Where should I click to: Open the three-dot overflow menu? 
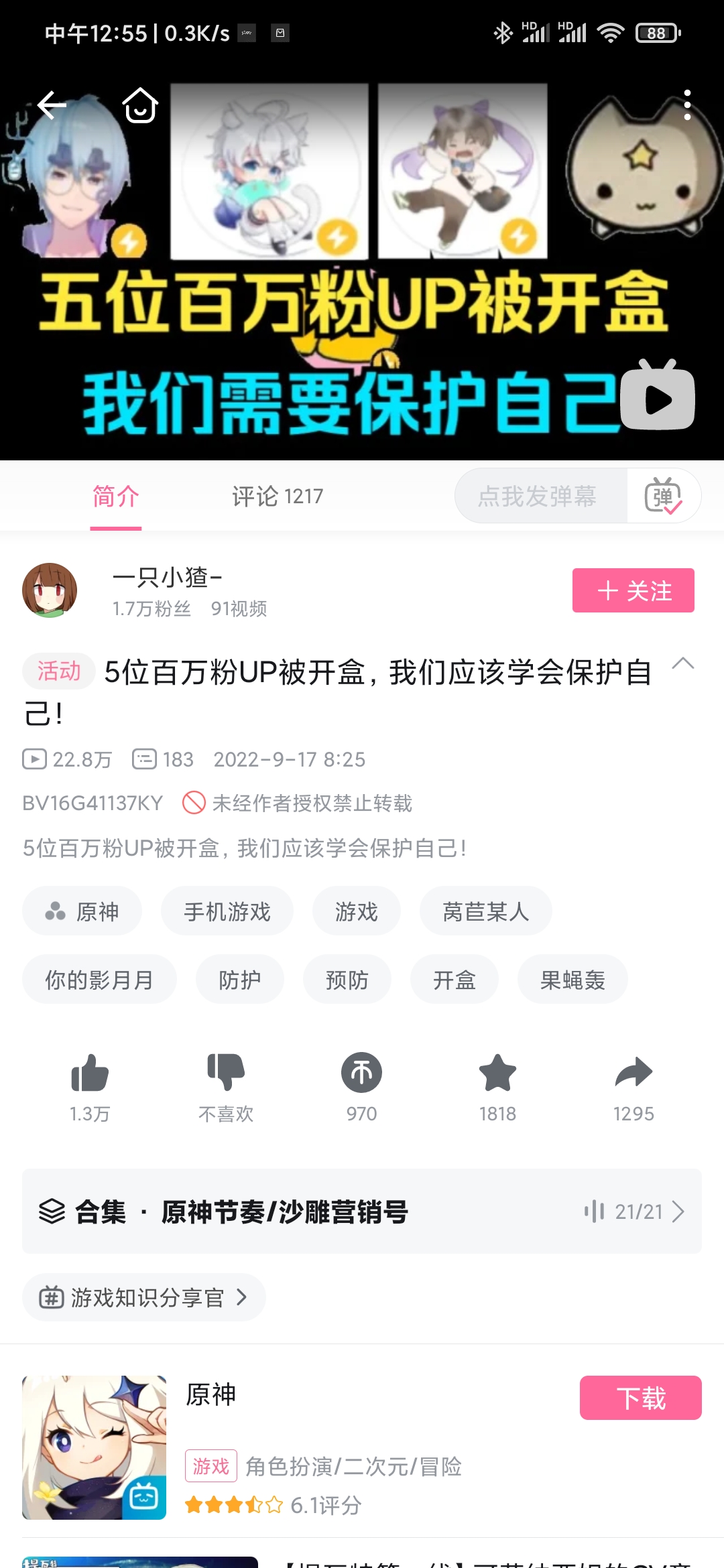tap(687, 105)
